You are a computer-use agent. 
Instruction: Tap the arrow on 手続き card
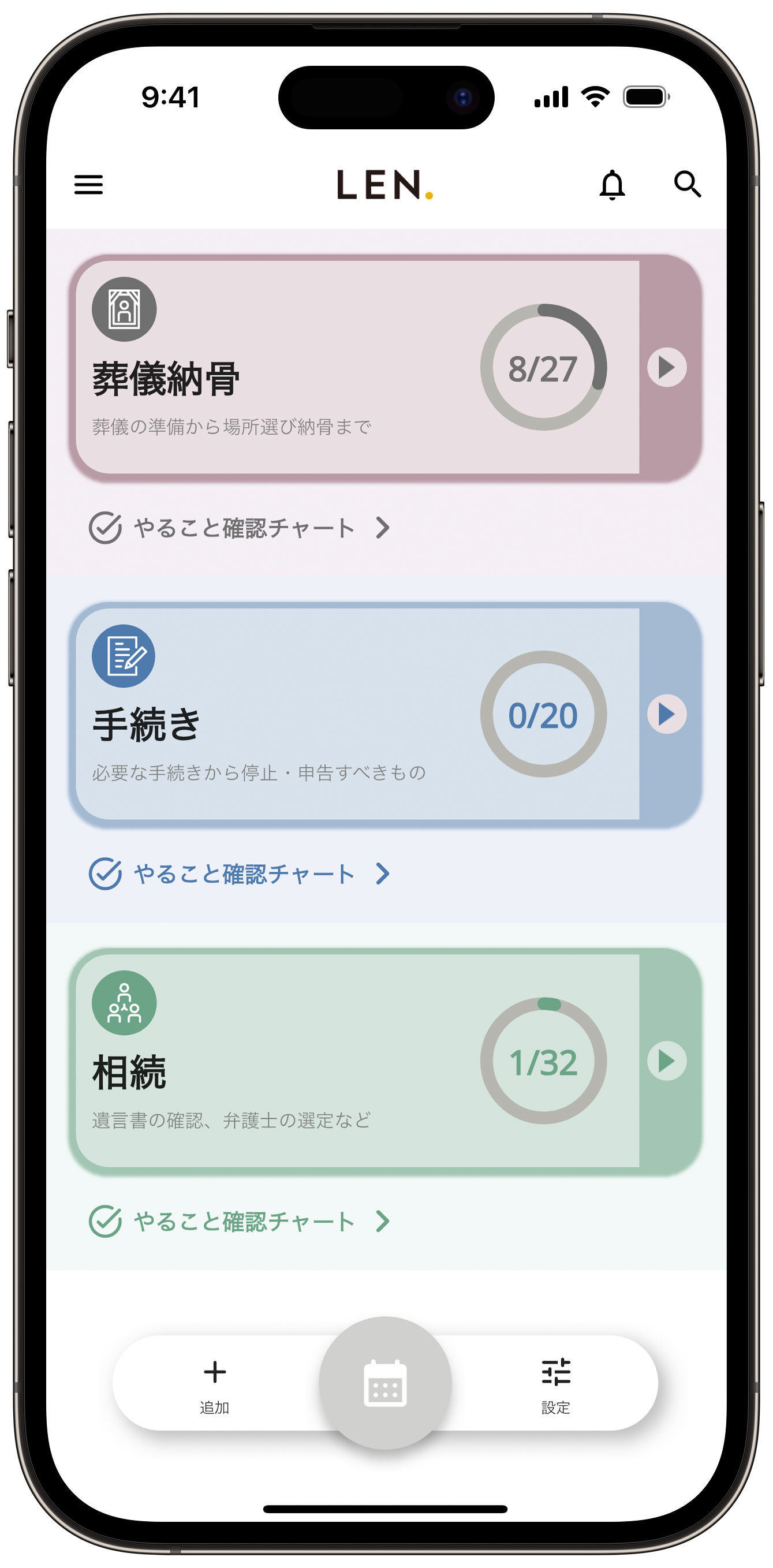tap(666, 714)
